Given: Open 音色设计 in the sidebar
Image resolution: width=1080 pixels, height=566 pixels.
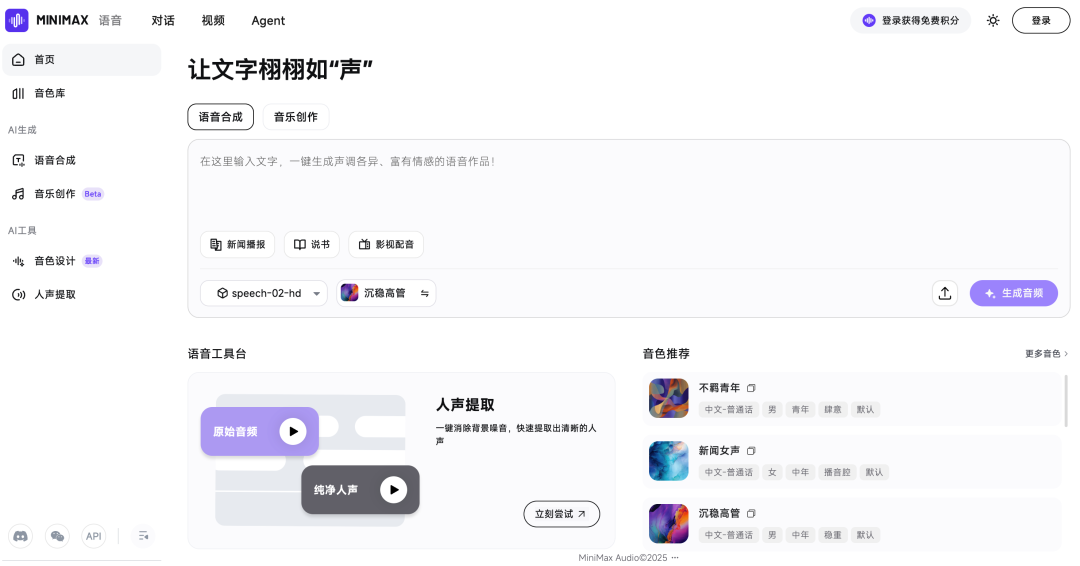Looking at the screenshot, I should 55,261.
